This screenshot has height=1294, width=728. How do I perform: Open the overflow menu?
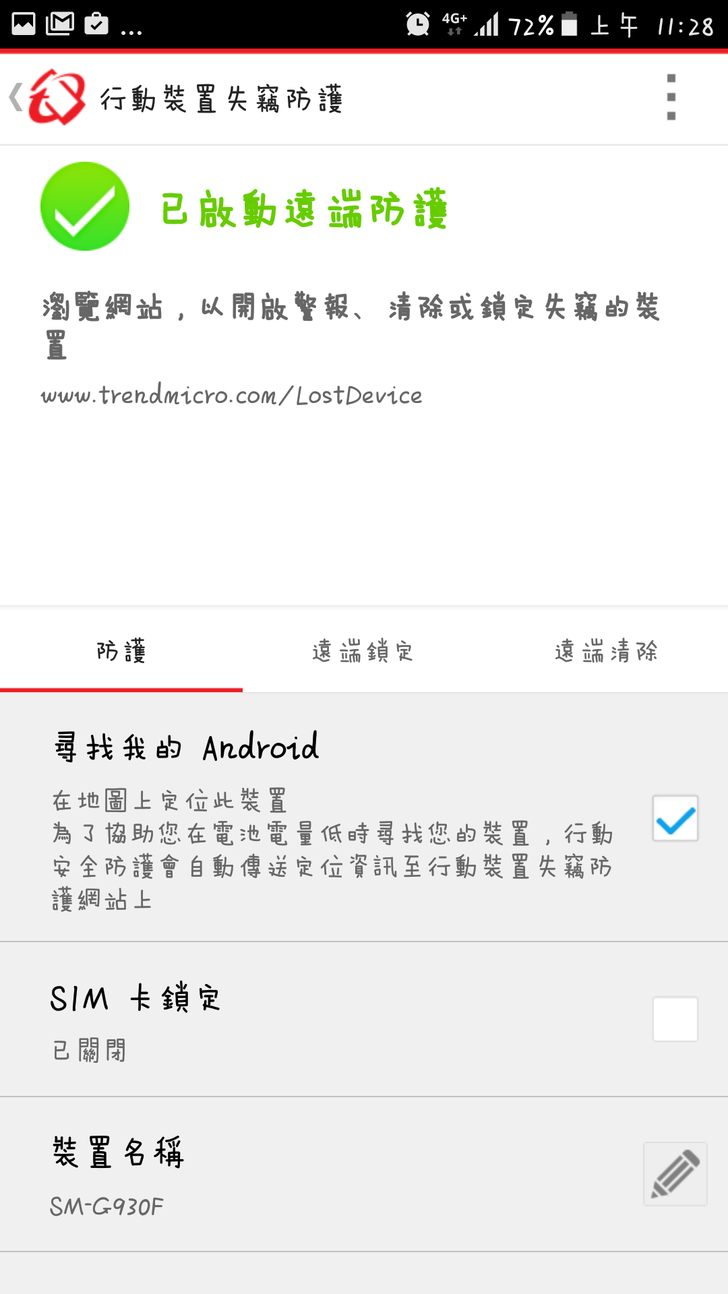click(671, 98)
